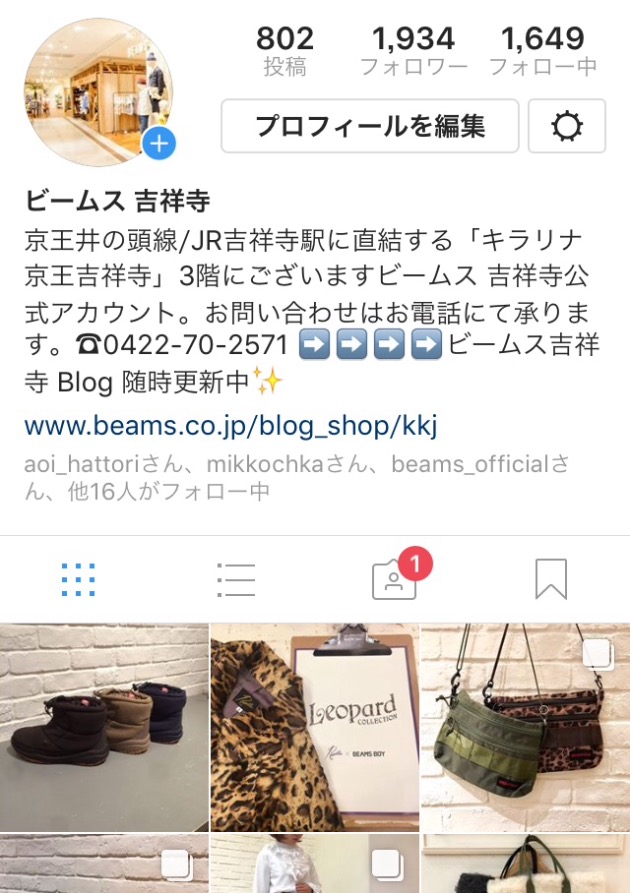Open the shoulder bags post

525,727
